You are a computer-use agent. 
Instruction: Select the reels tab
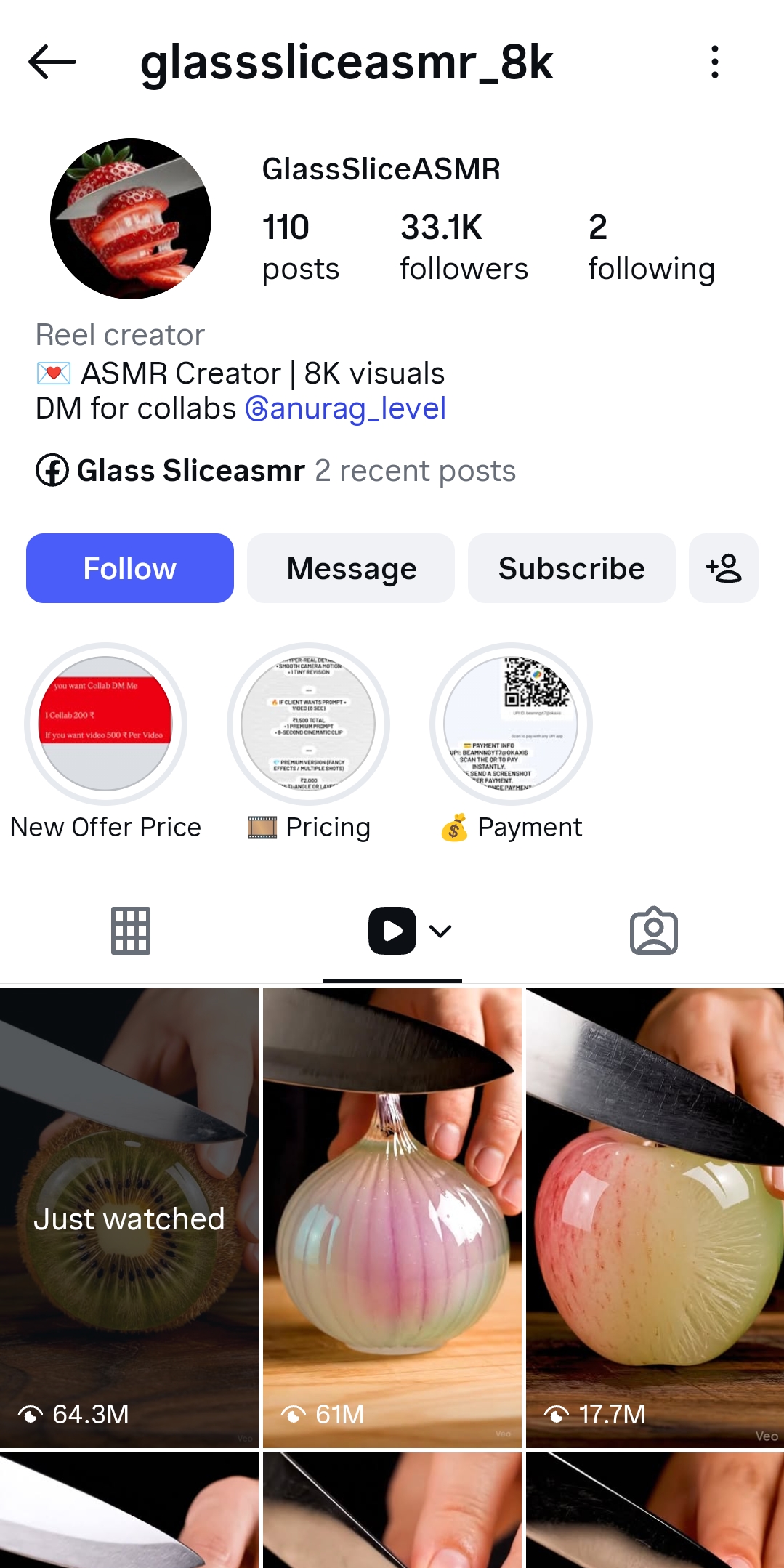coord(393,930)
